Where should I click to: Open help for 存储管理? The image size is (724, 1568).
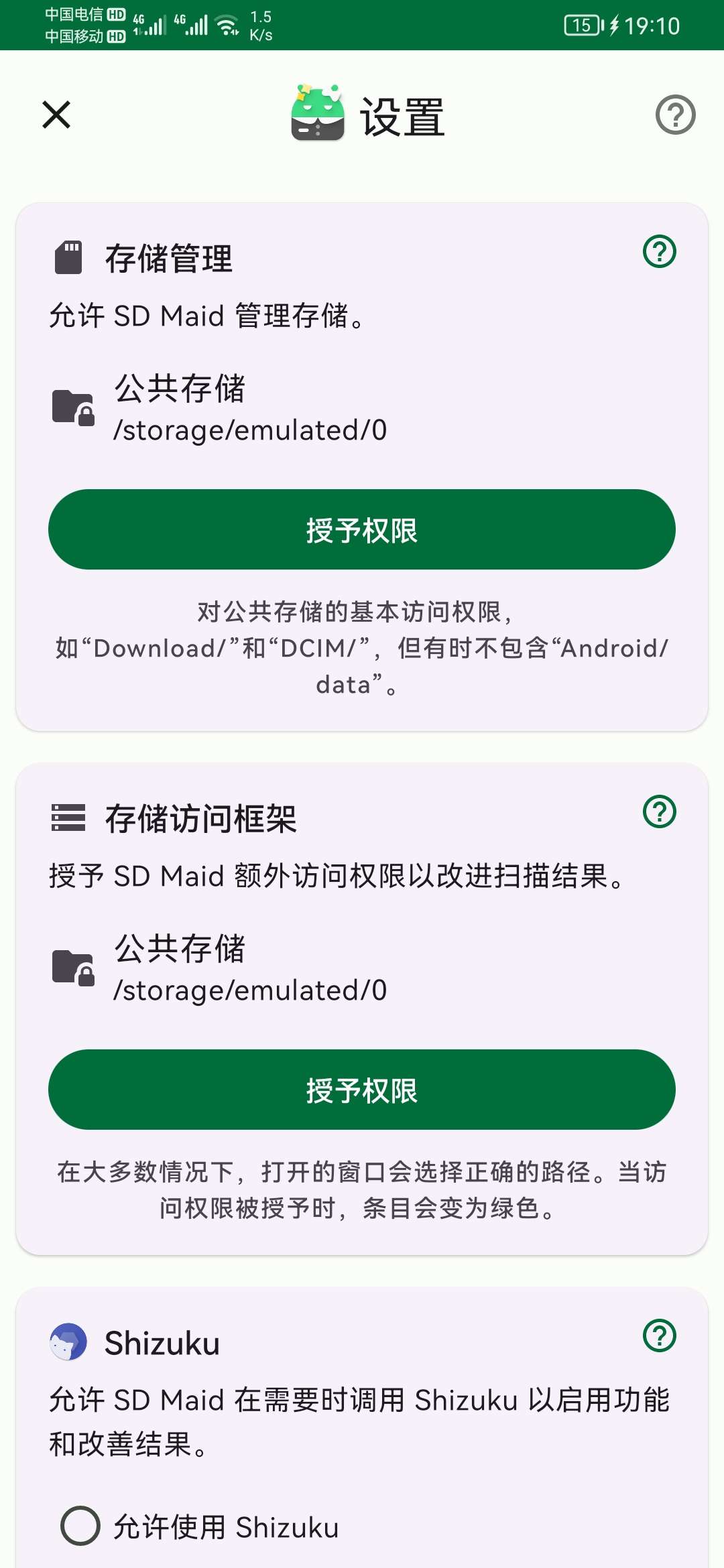(660, 252)
